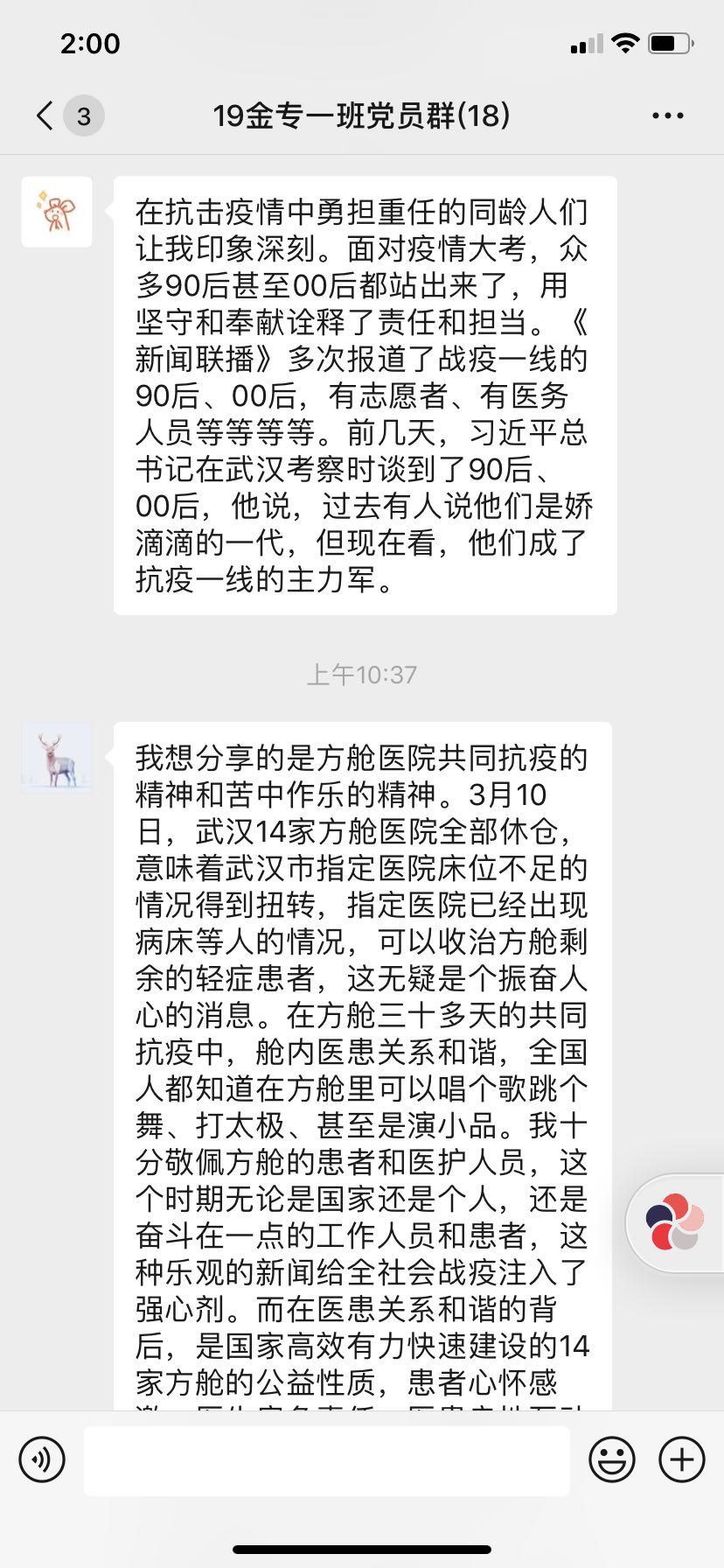The width and height of the screenshot is (724, 1568).
Task: Open the emoji sticker panel
Action: coord(611,1459)
